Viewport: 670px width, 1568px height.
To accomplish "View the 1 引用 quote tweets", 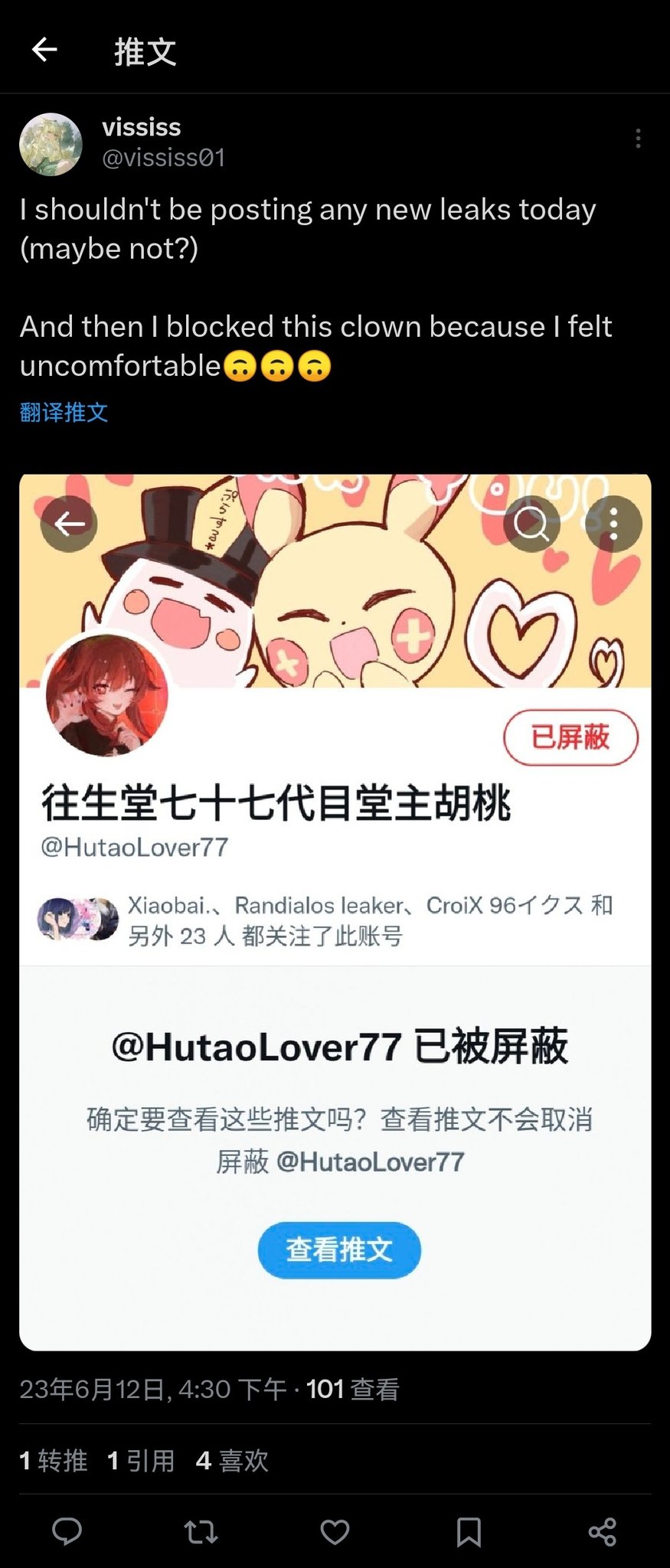I will click(142, 1461).
